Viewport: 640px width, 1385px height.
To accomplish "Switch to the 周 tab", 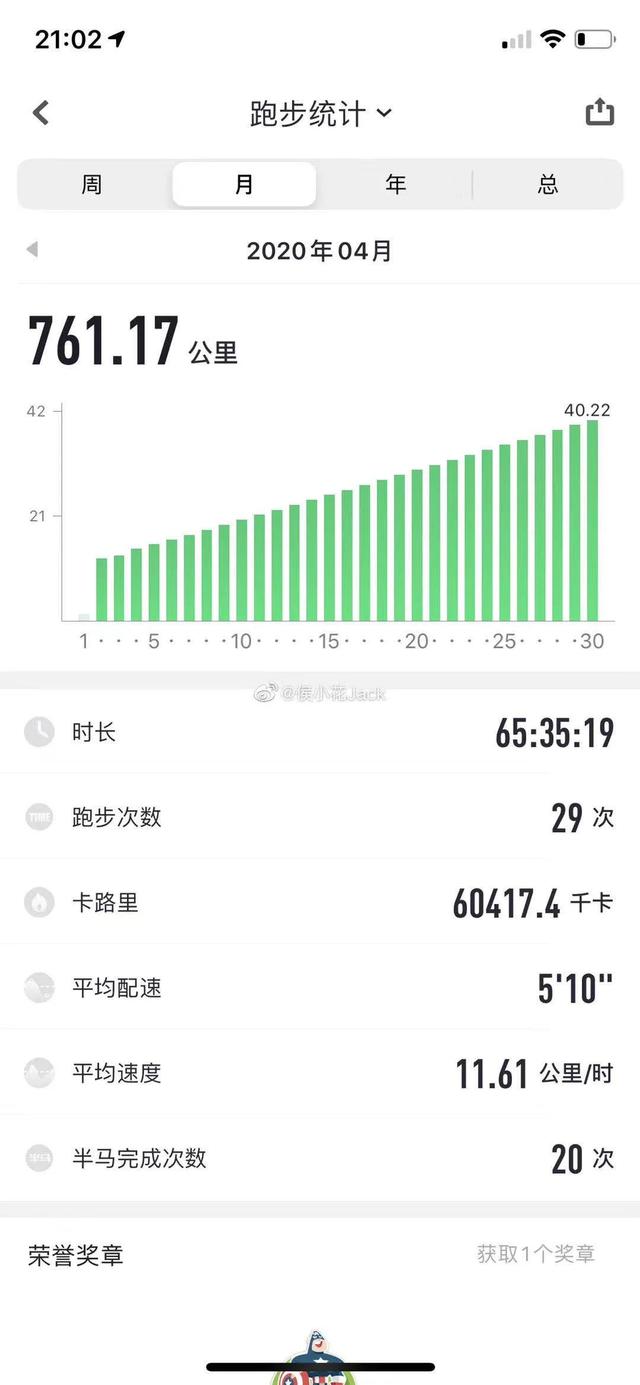I will click(92, 185).
